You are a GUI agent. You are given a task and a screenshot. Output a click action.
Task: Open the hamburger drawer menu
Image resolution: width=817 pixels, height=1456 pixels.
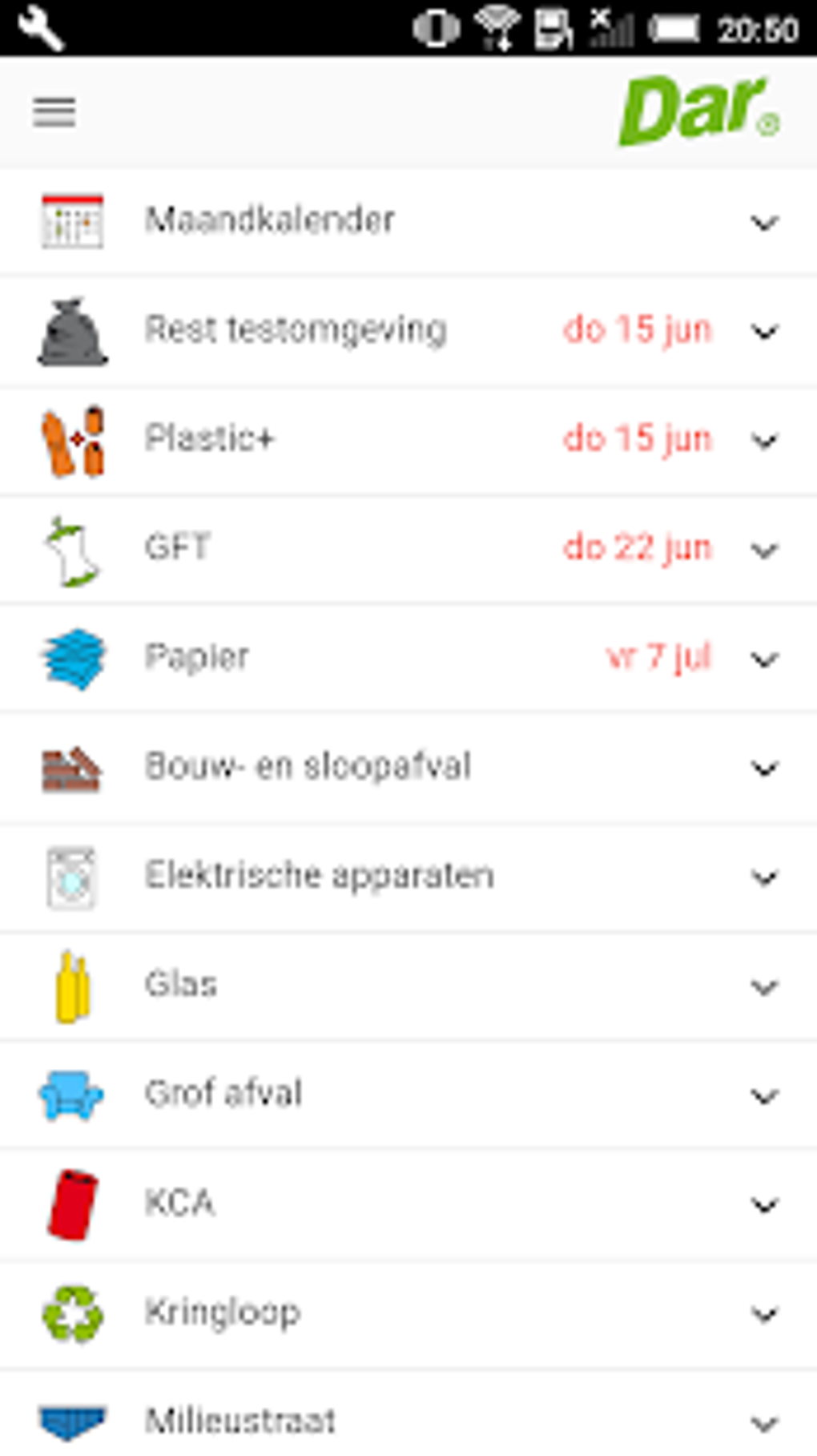pyautogui.click(x=54, y=112)
